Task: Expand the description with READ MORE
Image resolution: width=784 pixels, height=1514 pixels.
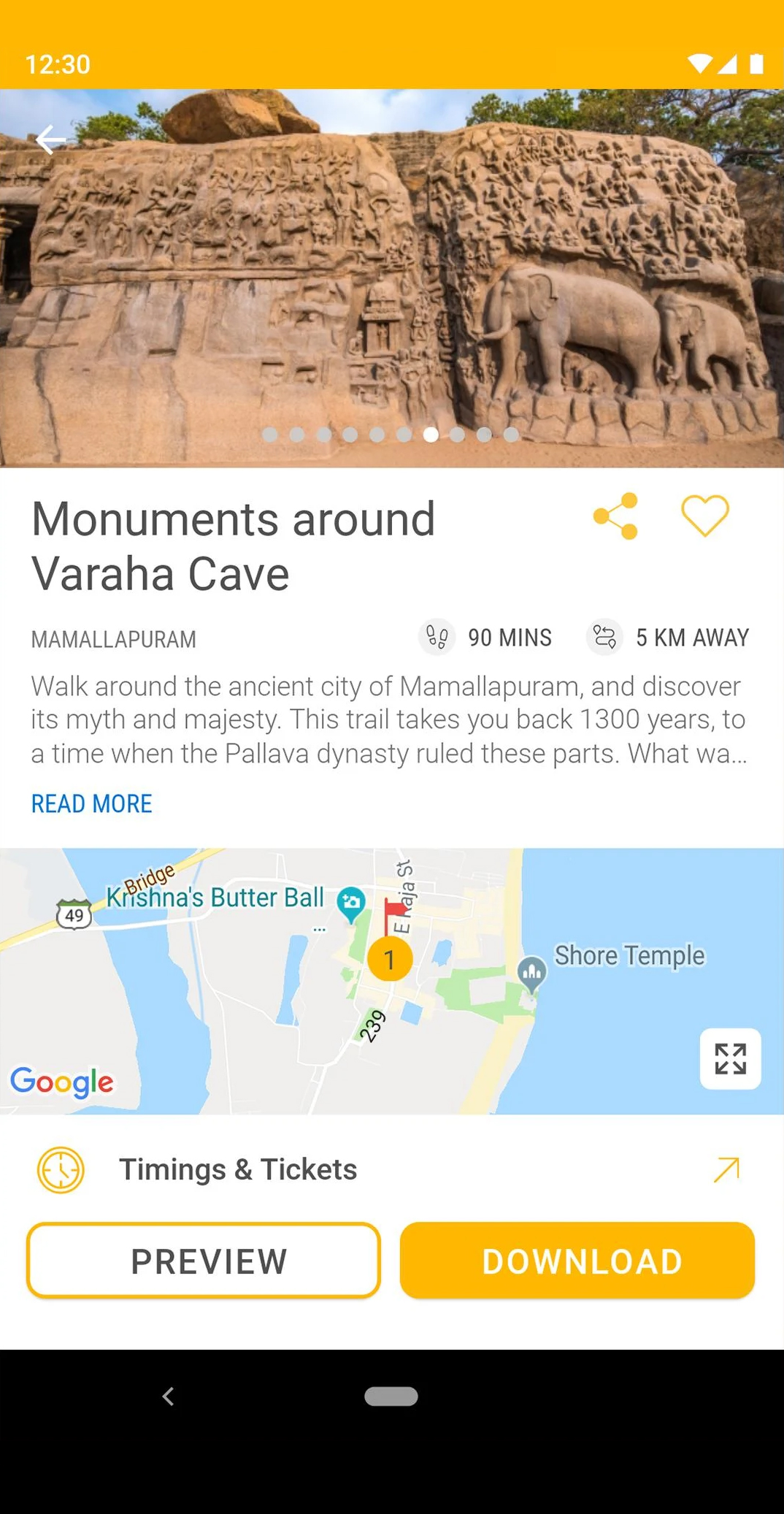Action: pos(92,804)
